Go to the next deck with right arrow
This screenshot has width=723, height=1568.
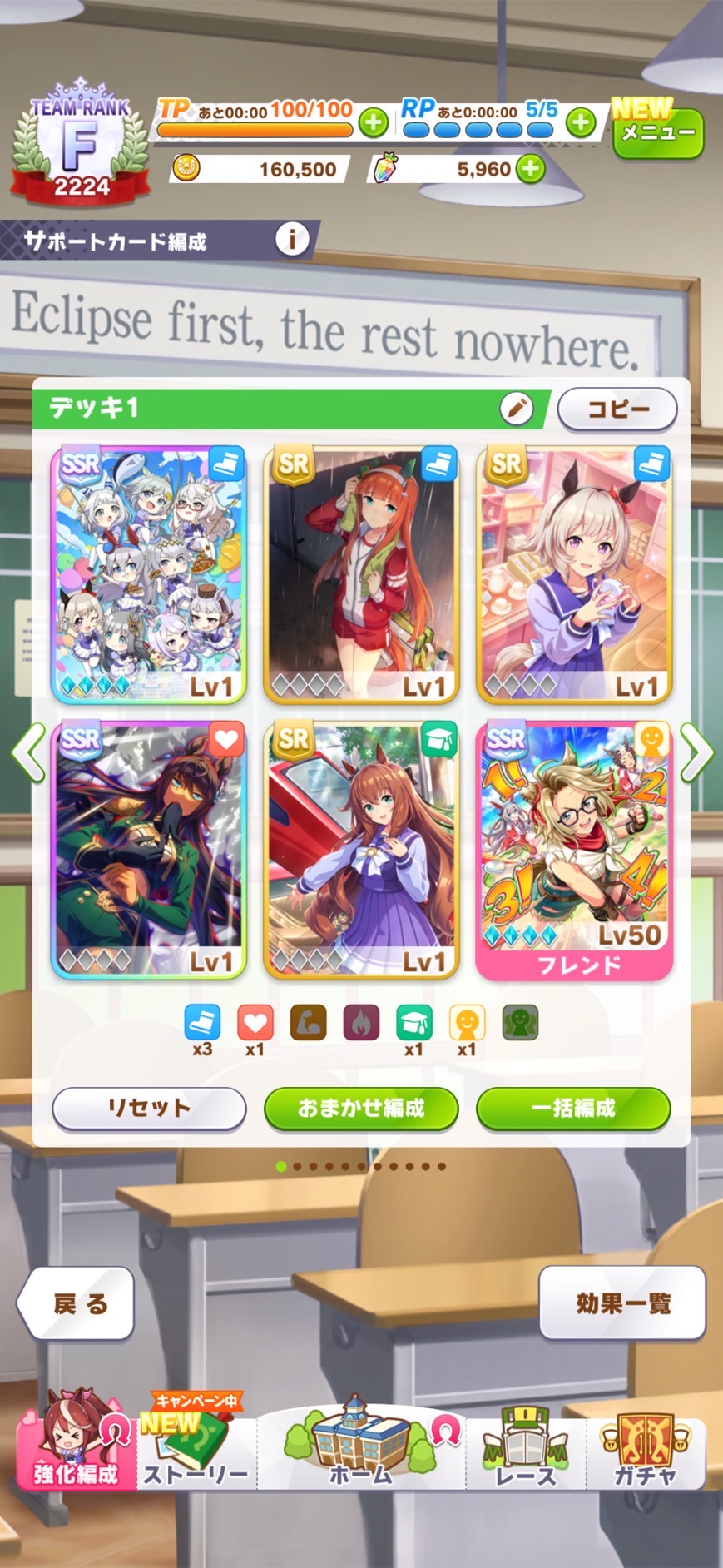pos(696,752)
